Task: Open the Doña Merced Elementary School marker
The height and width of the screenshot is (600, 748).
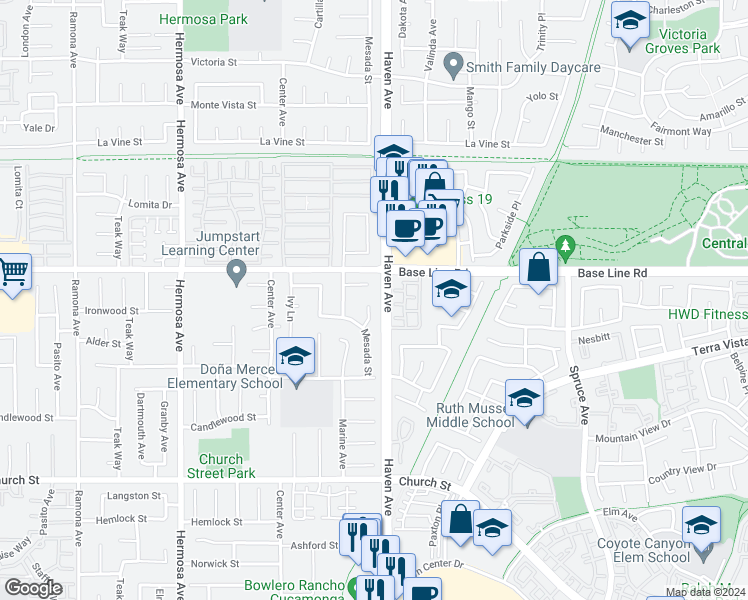Action: 295,359
